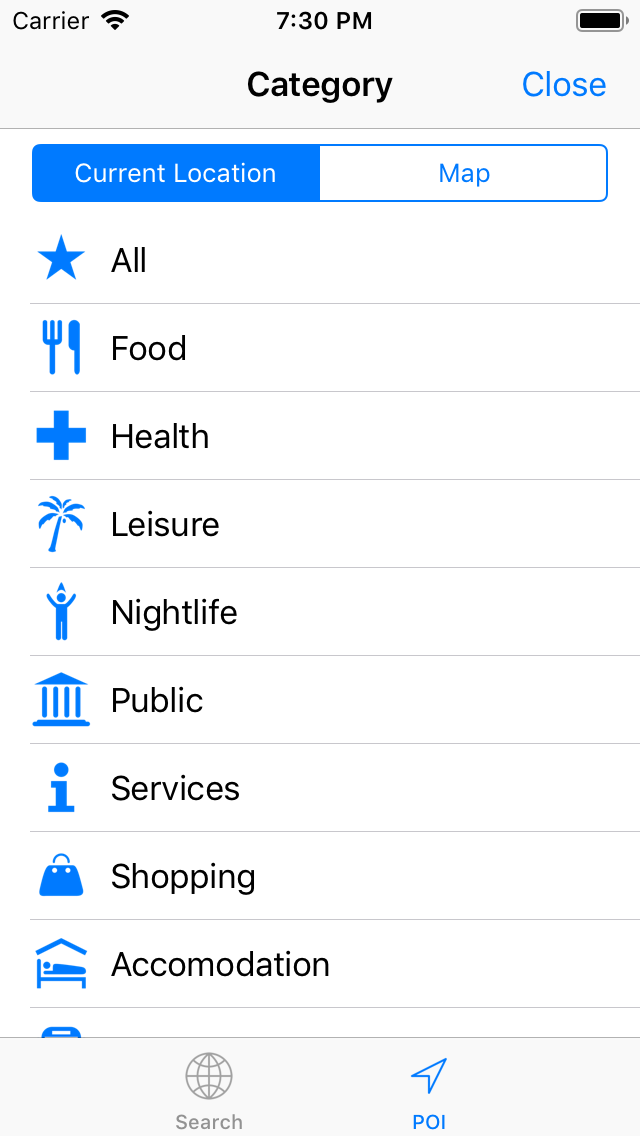Close the Category screen

pos(563,85)
